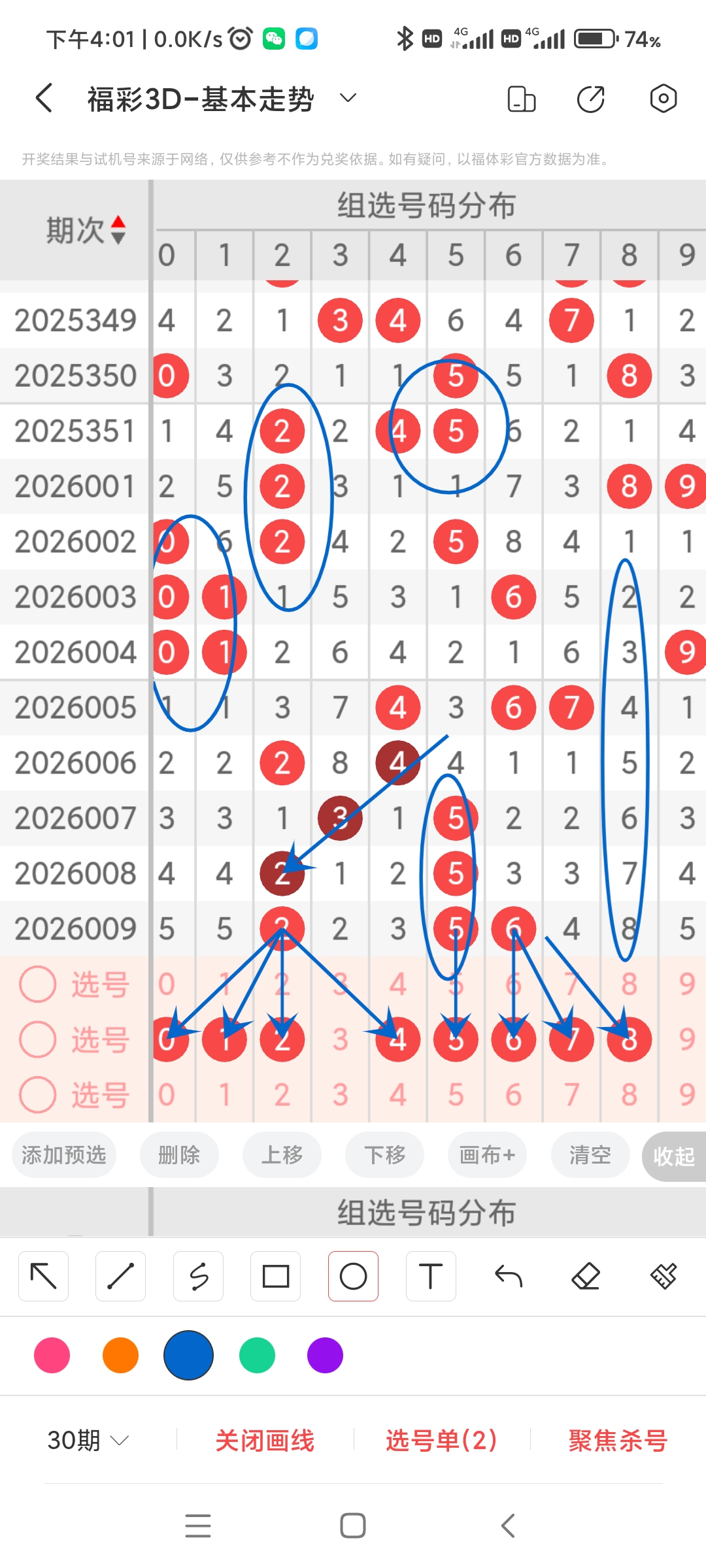The image size is (706, 1568).
Task: Share the trend chart
Action: pos(591,99)
